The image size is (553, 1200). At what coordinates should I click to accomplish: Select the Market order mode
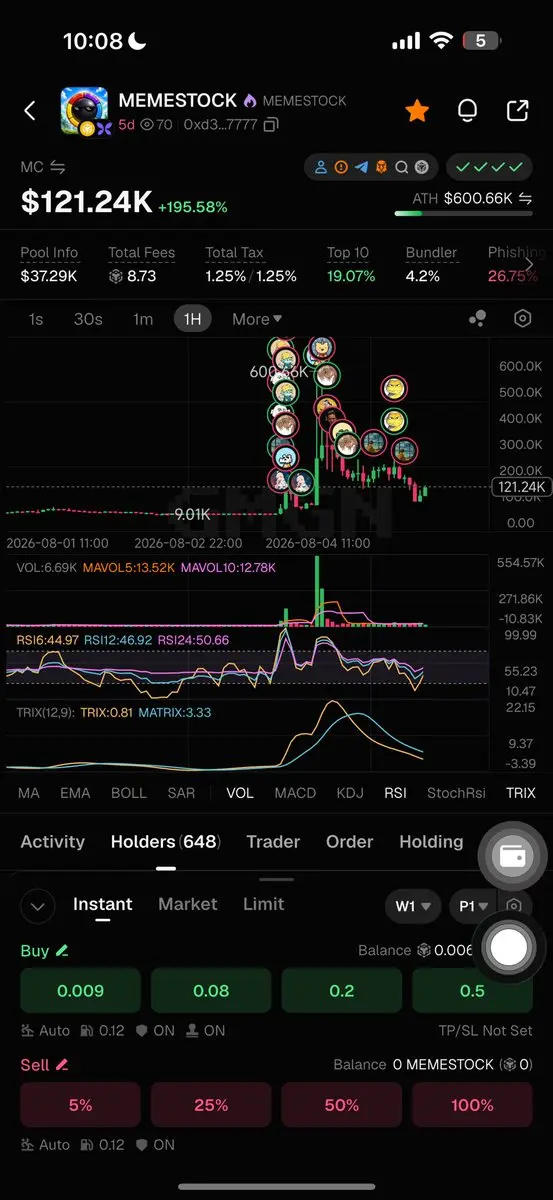click(x=187, y=904)
